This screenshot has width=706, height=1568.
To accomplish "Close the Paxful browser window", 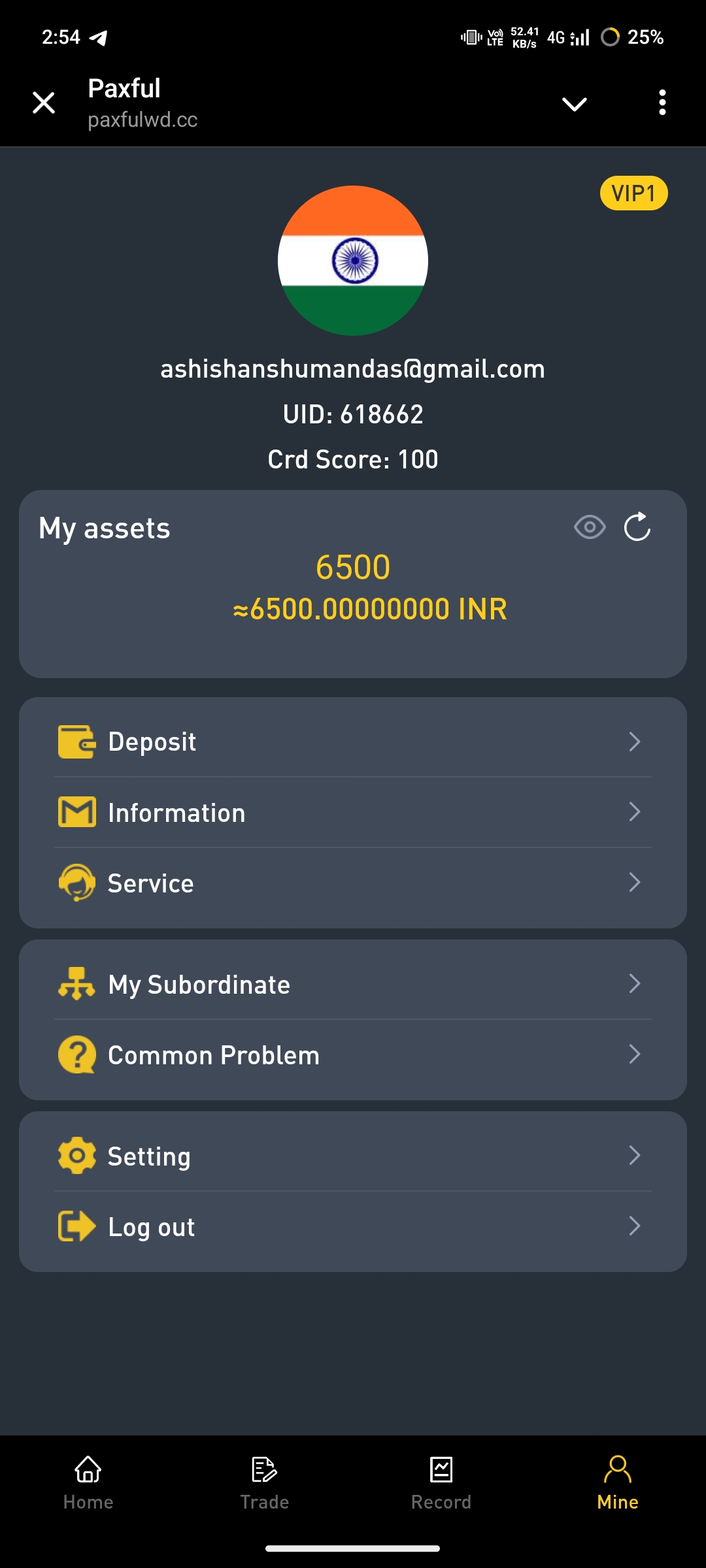I will pyautogui.click(x=44, y=103).
